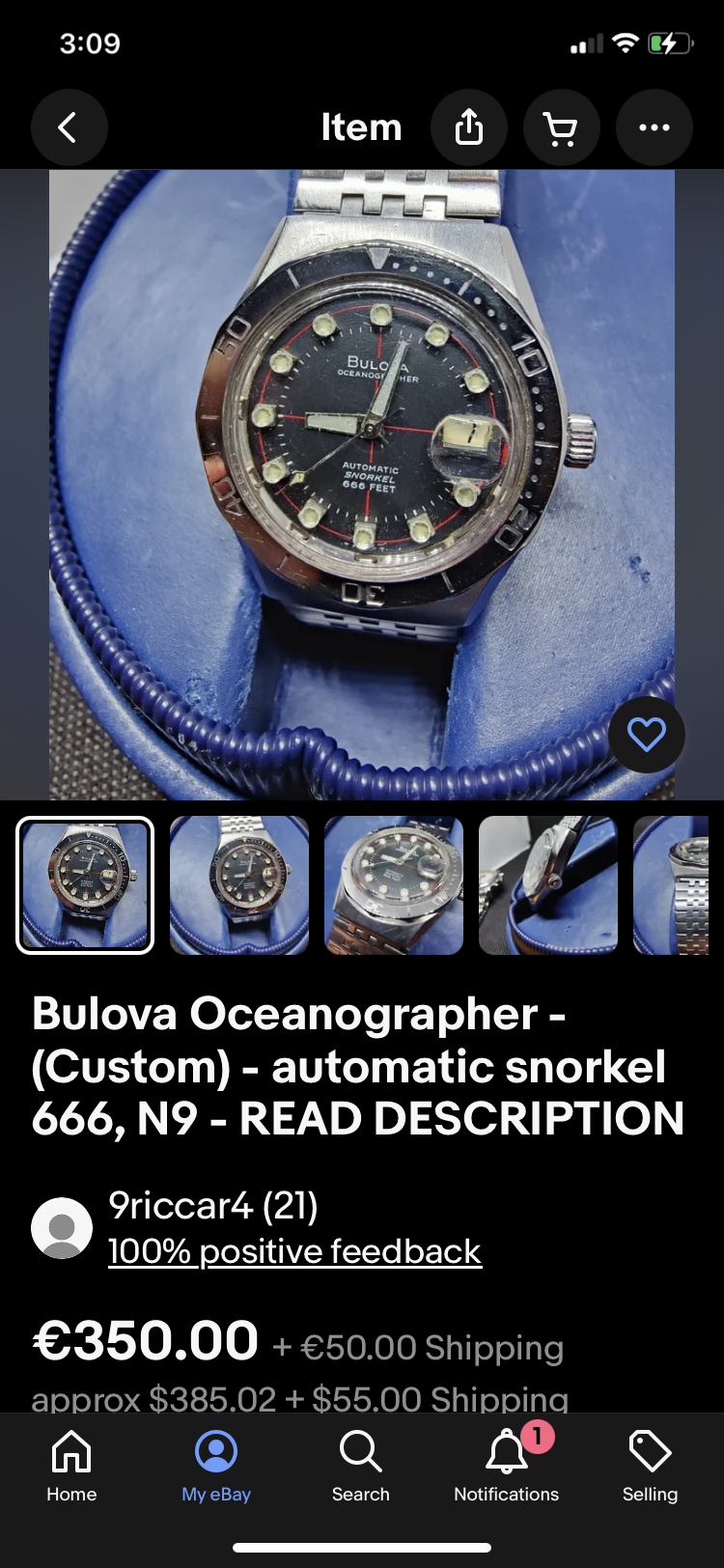The width and height of the screenshot is (724, 1568).
Task: Go back using the back arrow
Action: 69,127
